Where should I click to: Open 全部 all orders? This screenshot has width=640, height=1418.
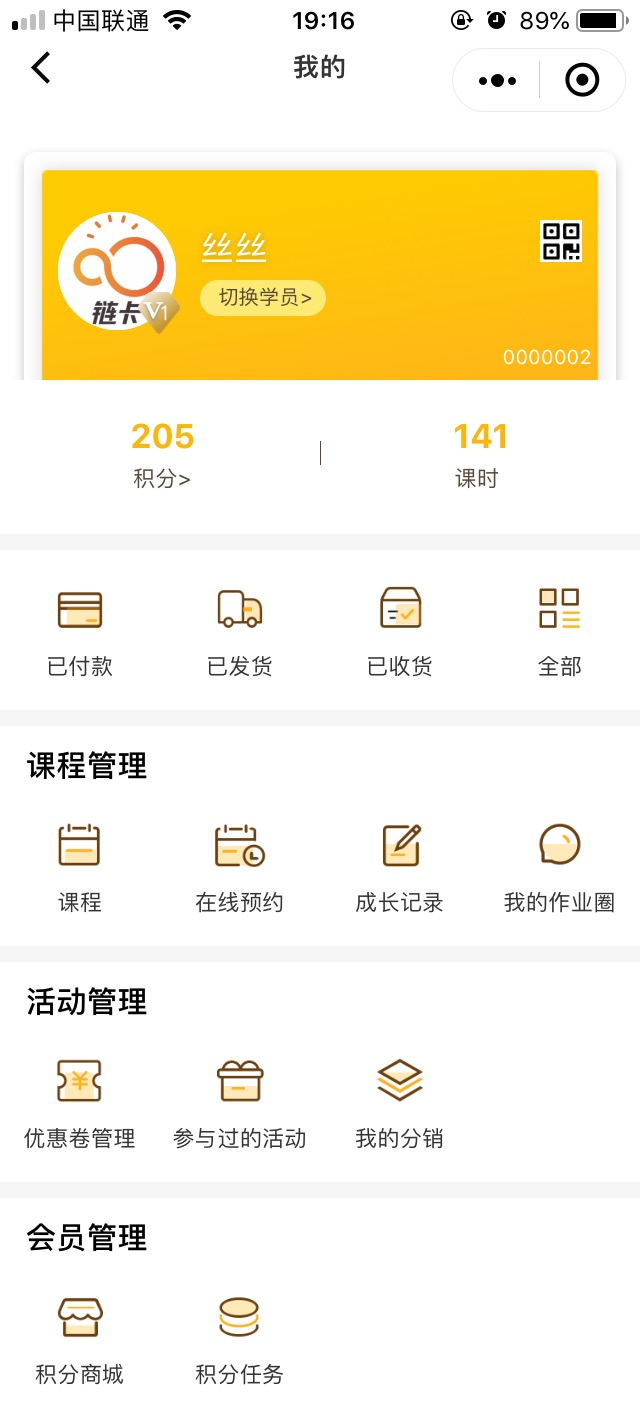click(x=560, y=631)
